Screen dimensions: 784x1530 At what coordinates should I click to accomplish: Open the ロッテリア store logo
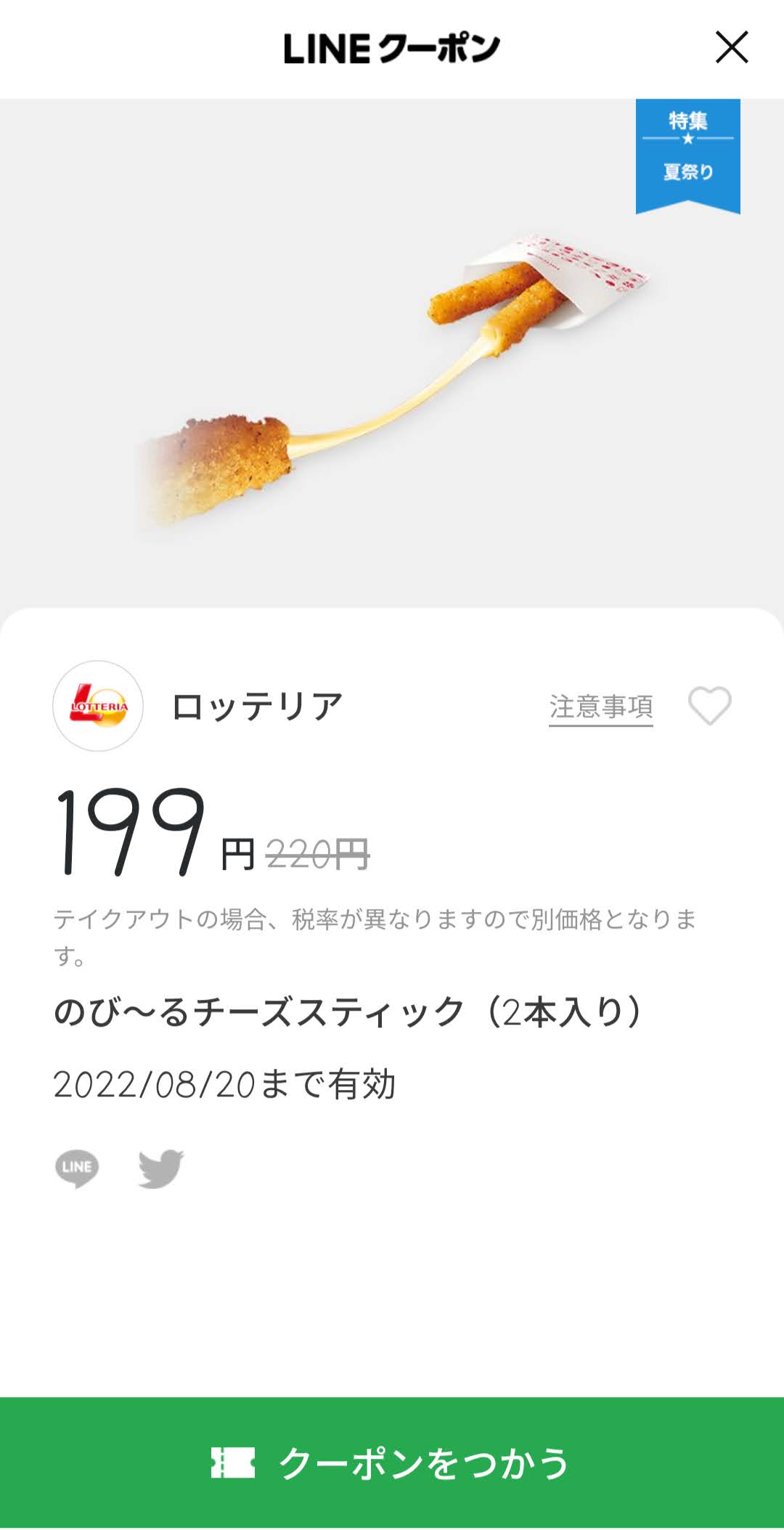[98, 706]
